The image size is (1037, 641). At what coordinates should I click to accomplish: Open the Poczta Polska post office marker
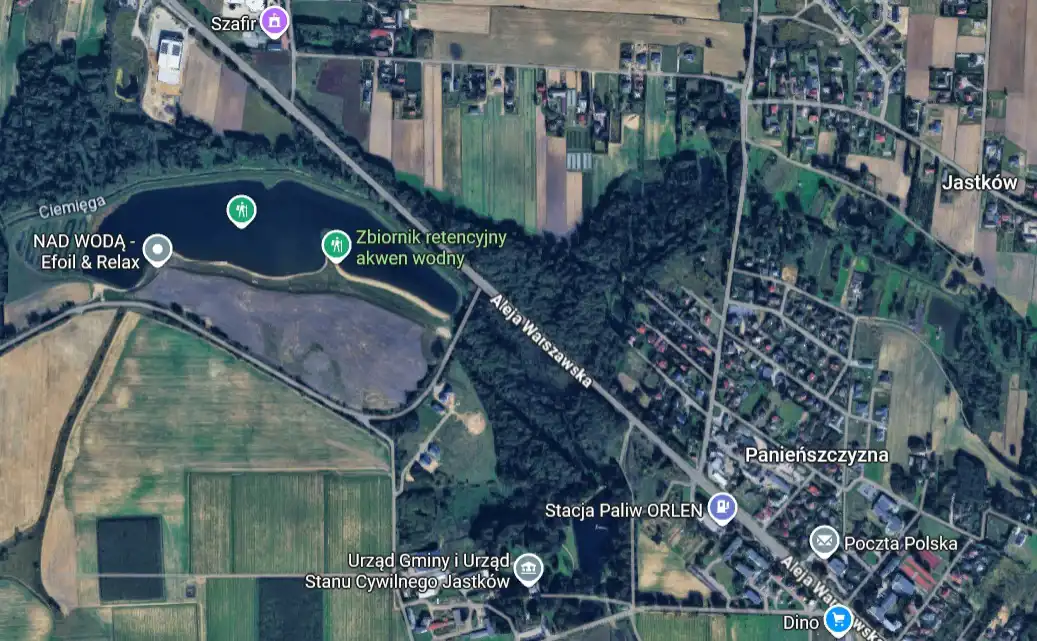pyautogui.click(x=824, y=542)
